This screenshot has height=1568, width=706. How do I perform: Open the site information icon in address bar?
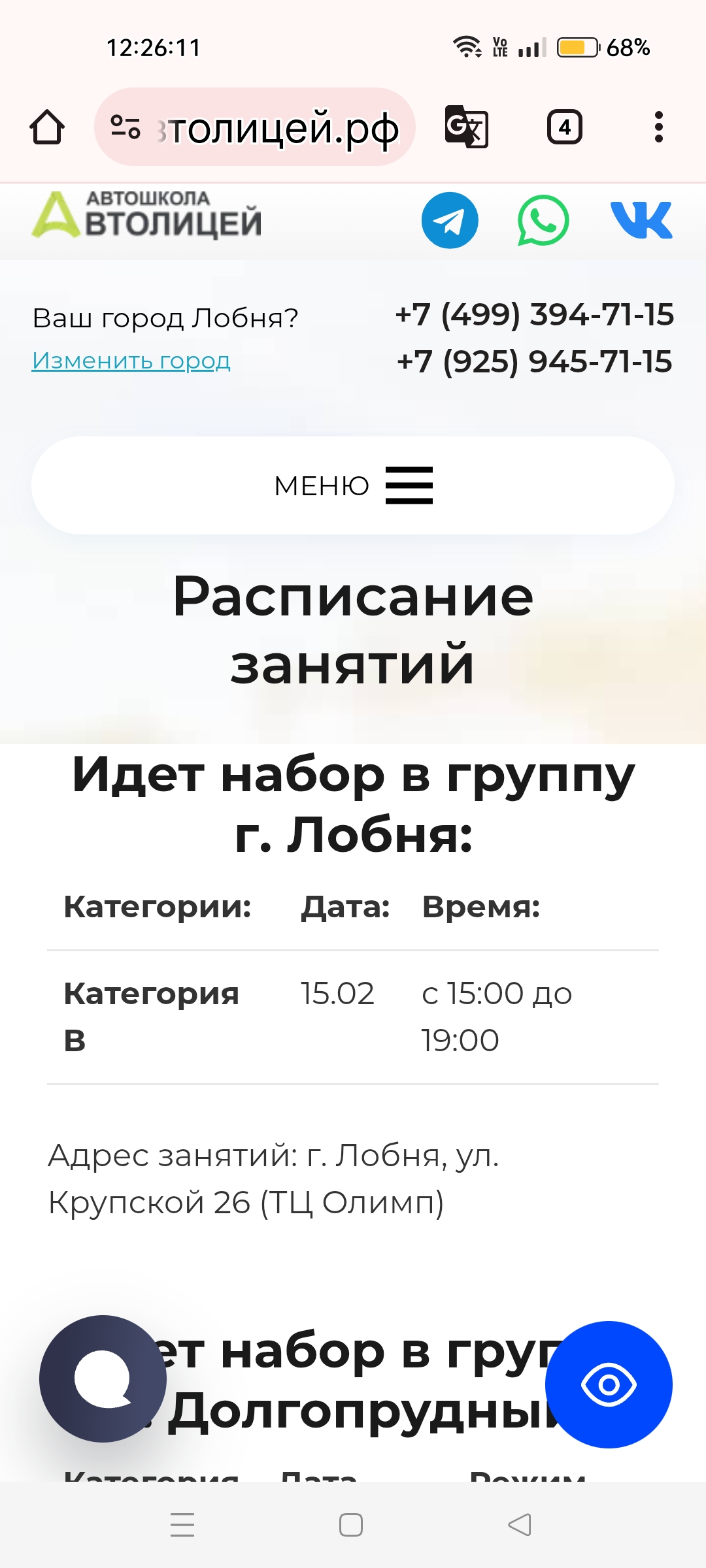point(126,127)
